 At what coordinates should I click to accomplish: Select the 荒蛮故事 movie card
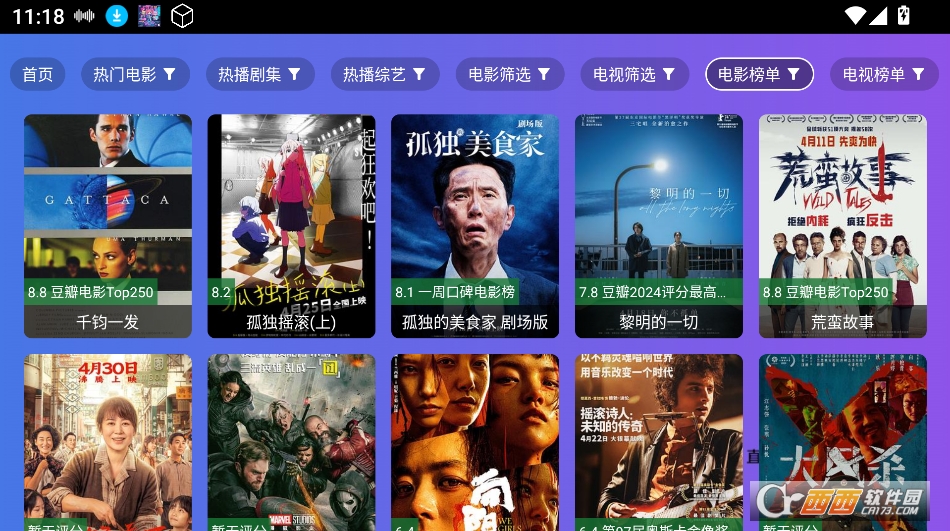842,225
